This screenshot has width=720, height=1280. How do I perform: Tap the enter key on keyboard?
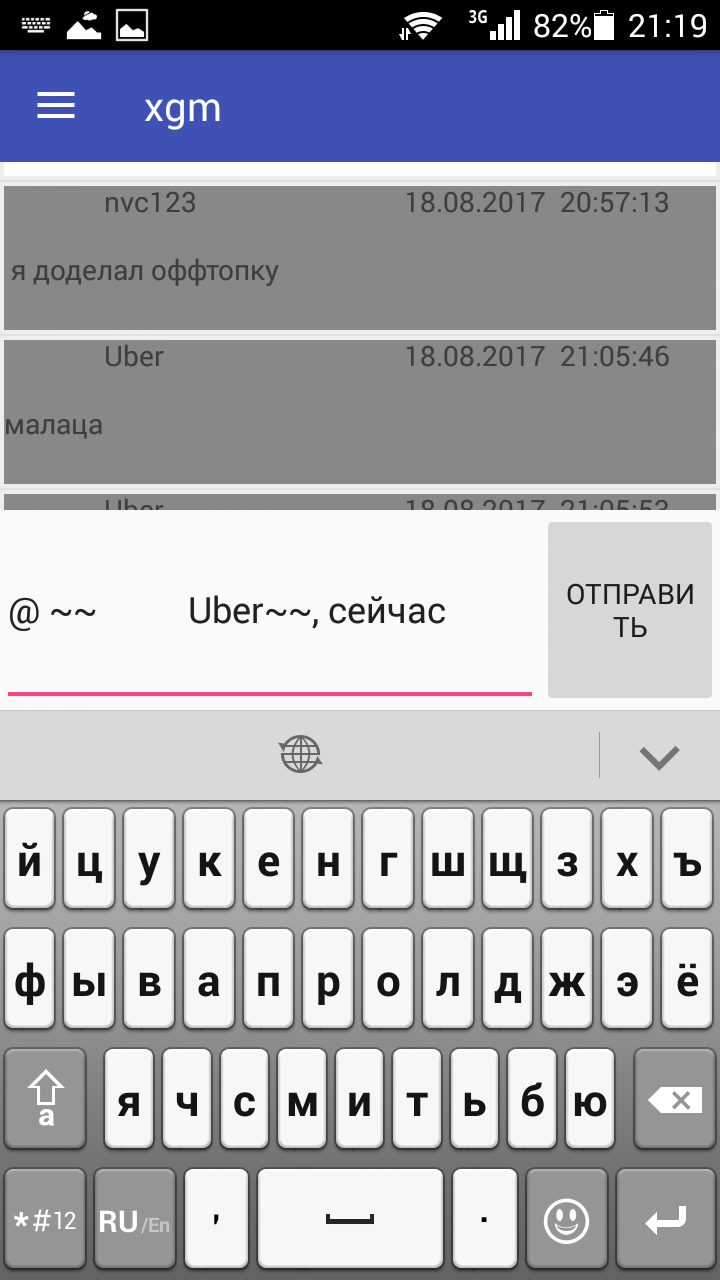[x=665, y=1221]
